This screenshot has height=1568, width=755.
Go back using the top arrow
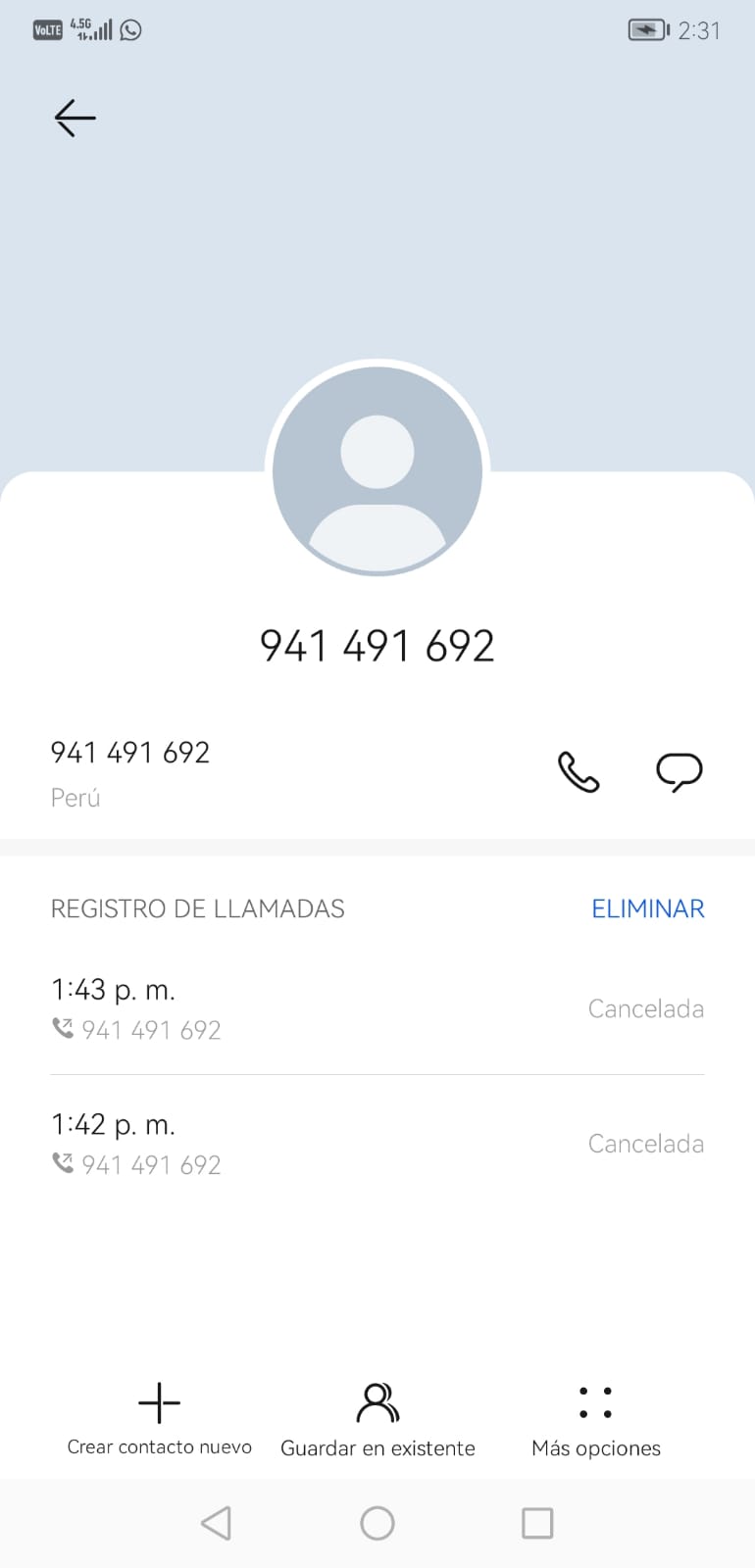75,118
